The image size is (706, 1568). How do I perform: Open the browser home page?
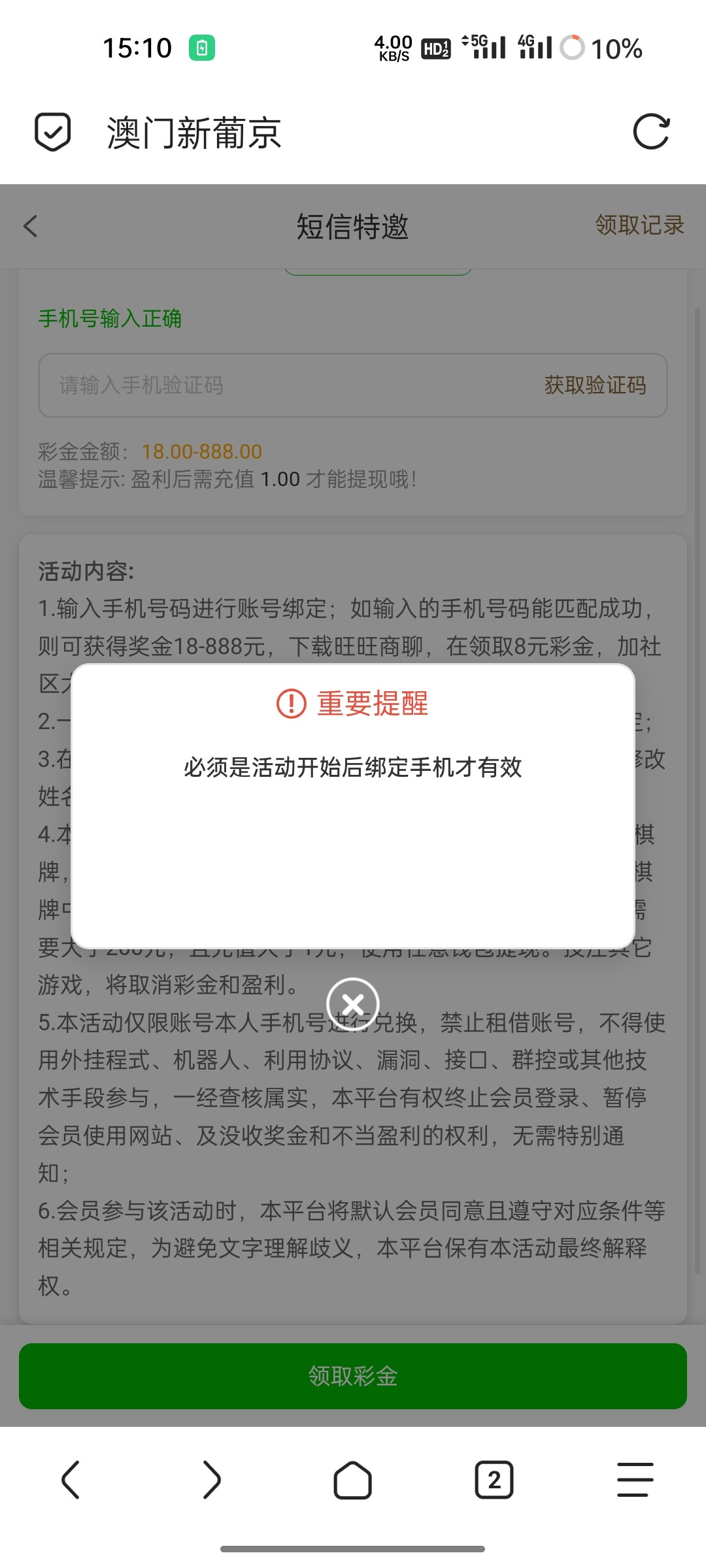[x=353, y=1480]
